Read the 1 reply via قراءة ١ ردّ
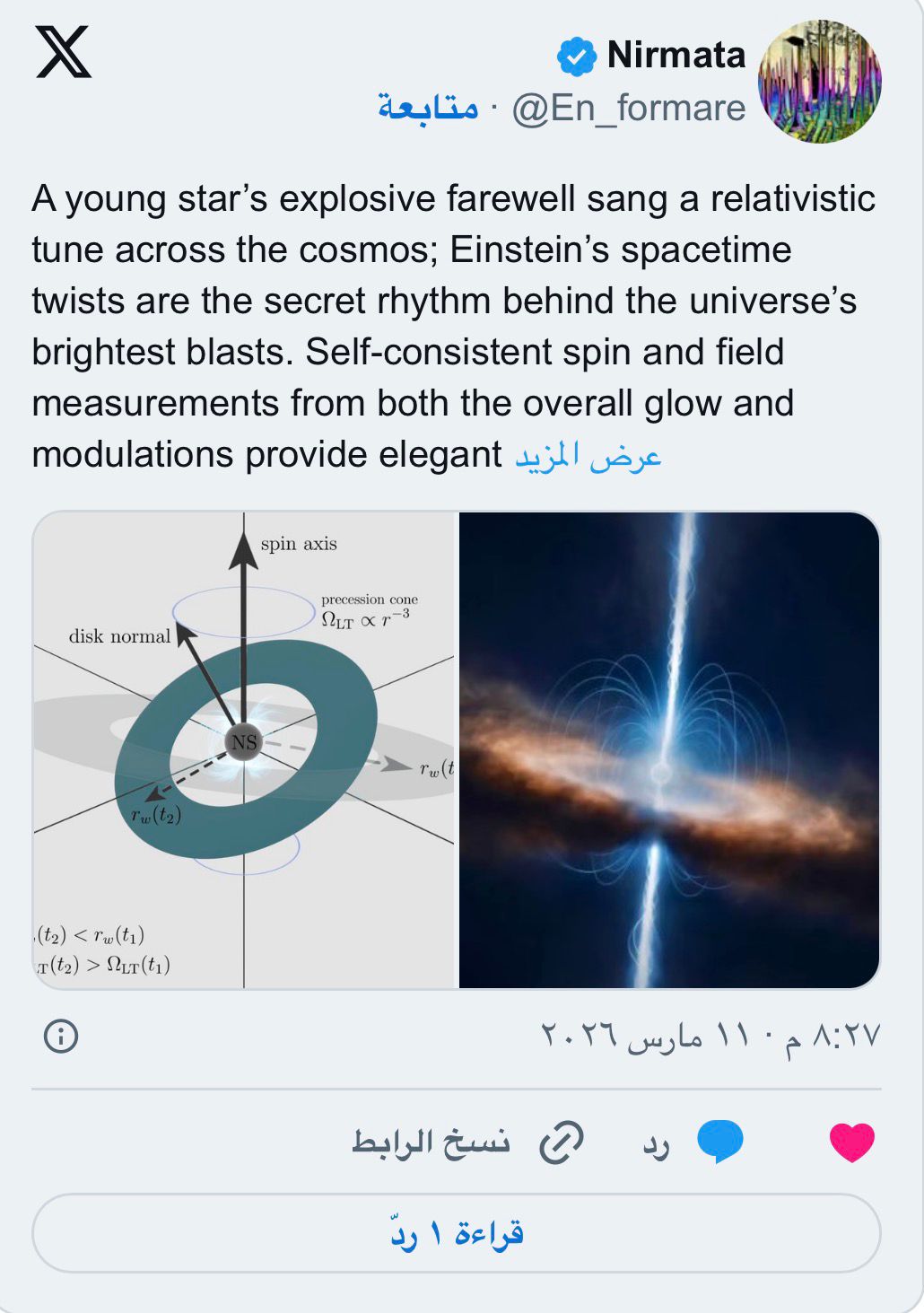The image size is (924, 1313). coord(457,1233)
